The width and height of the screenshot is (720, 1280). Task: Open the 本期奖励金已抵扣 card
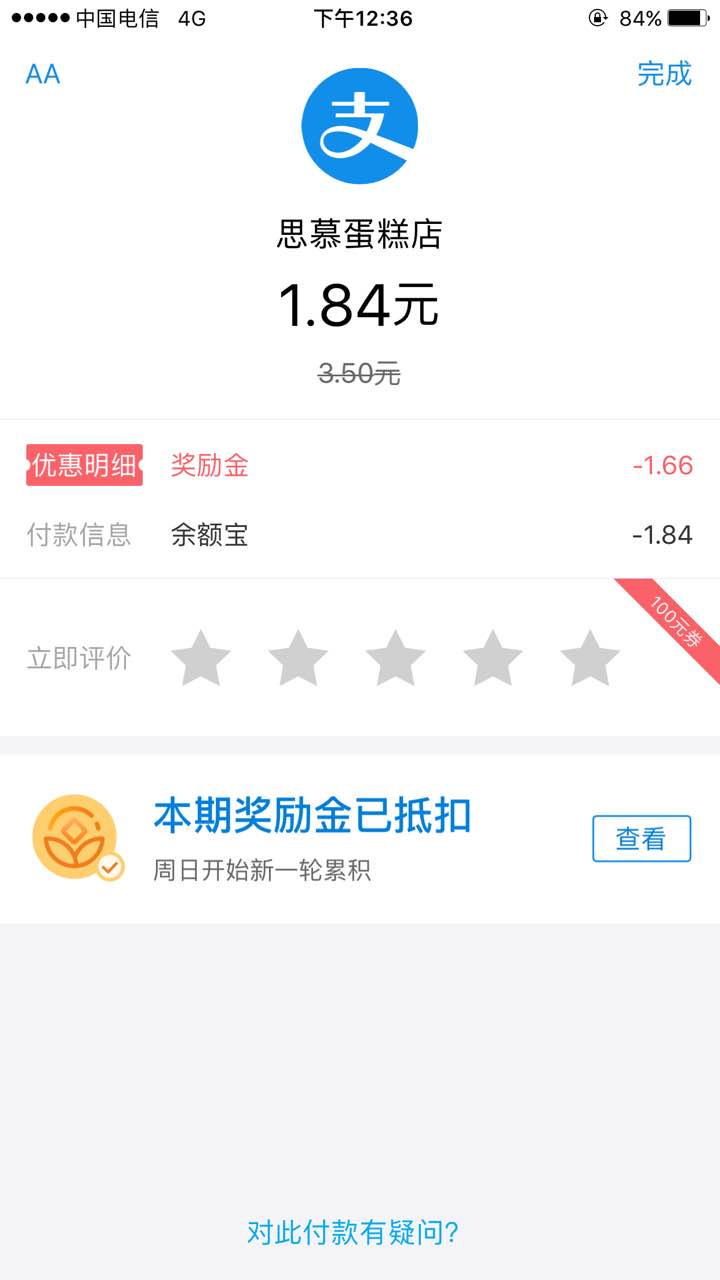tap(312, 838)
